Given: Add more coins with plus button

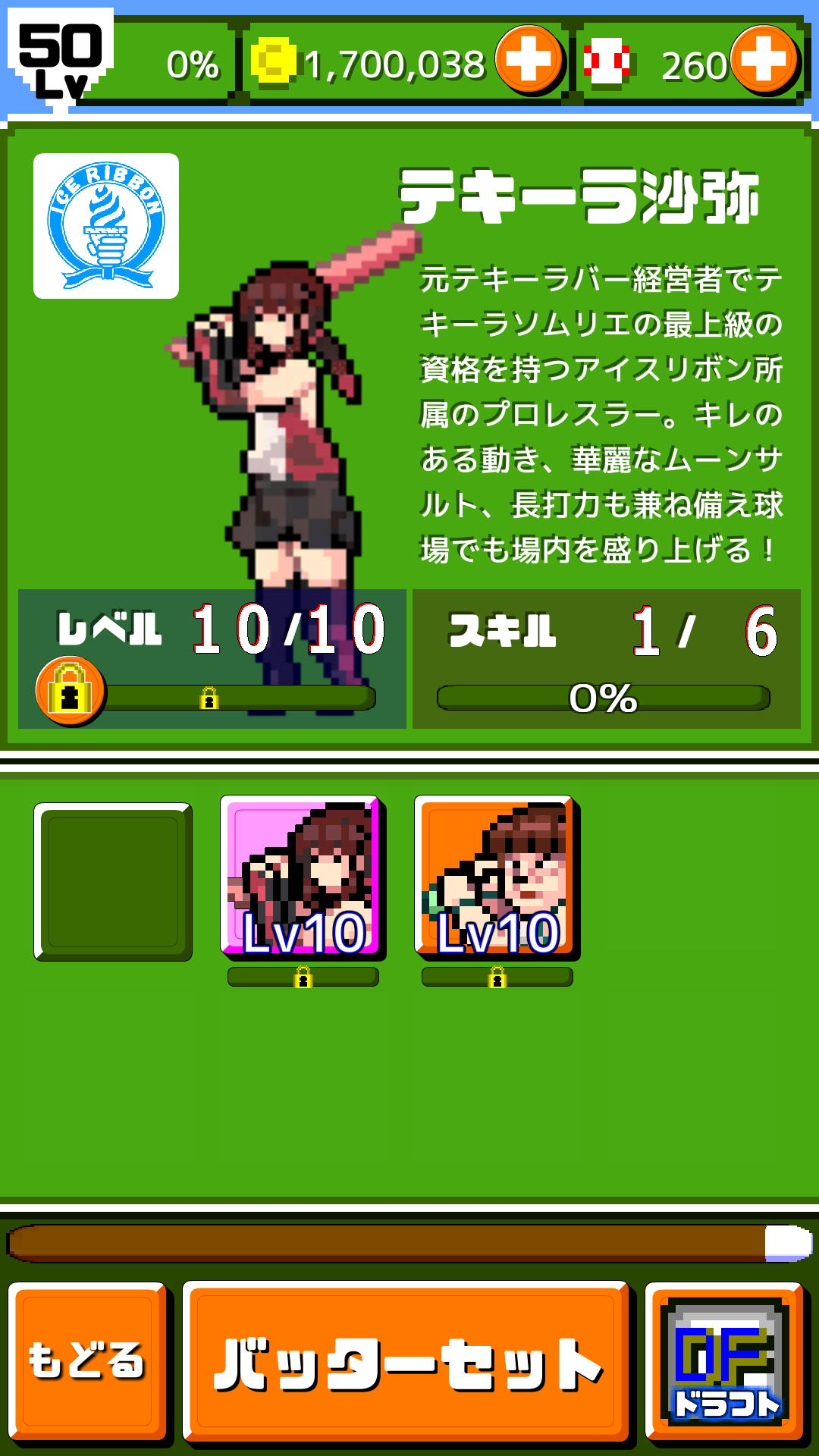Looking at the screenshot, I should (529, 58).
